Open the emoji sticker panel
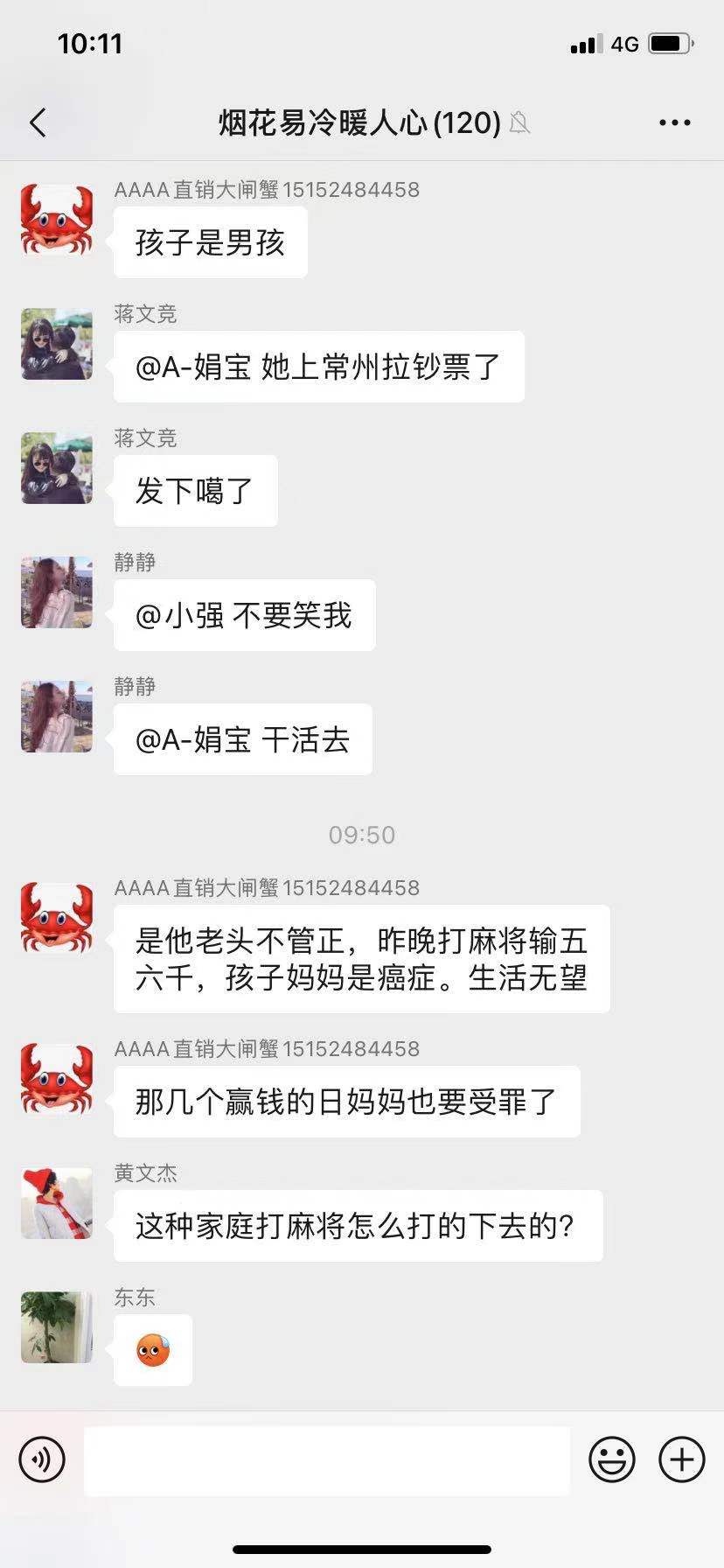The image size is (724, 1568). point(611,1459)
